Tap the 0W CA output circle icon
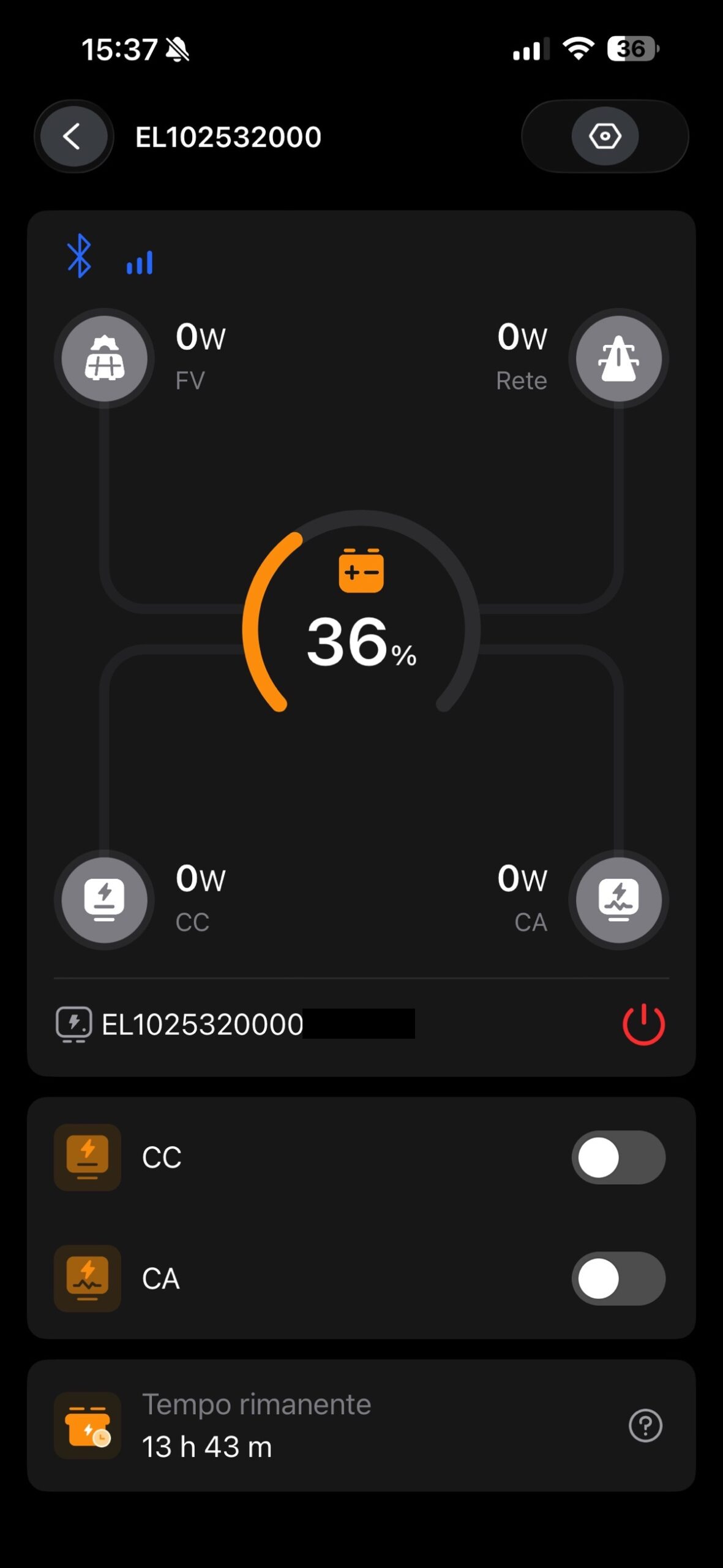723x1568 pixels. 618,900
